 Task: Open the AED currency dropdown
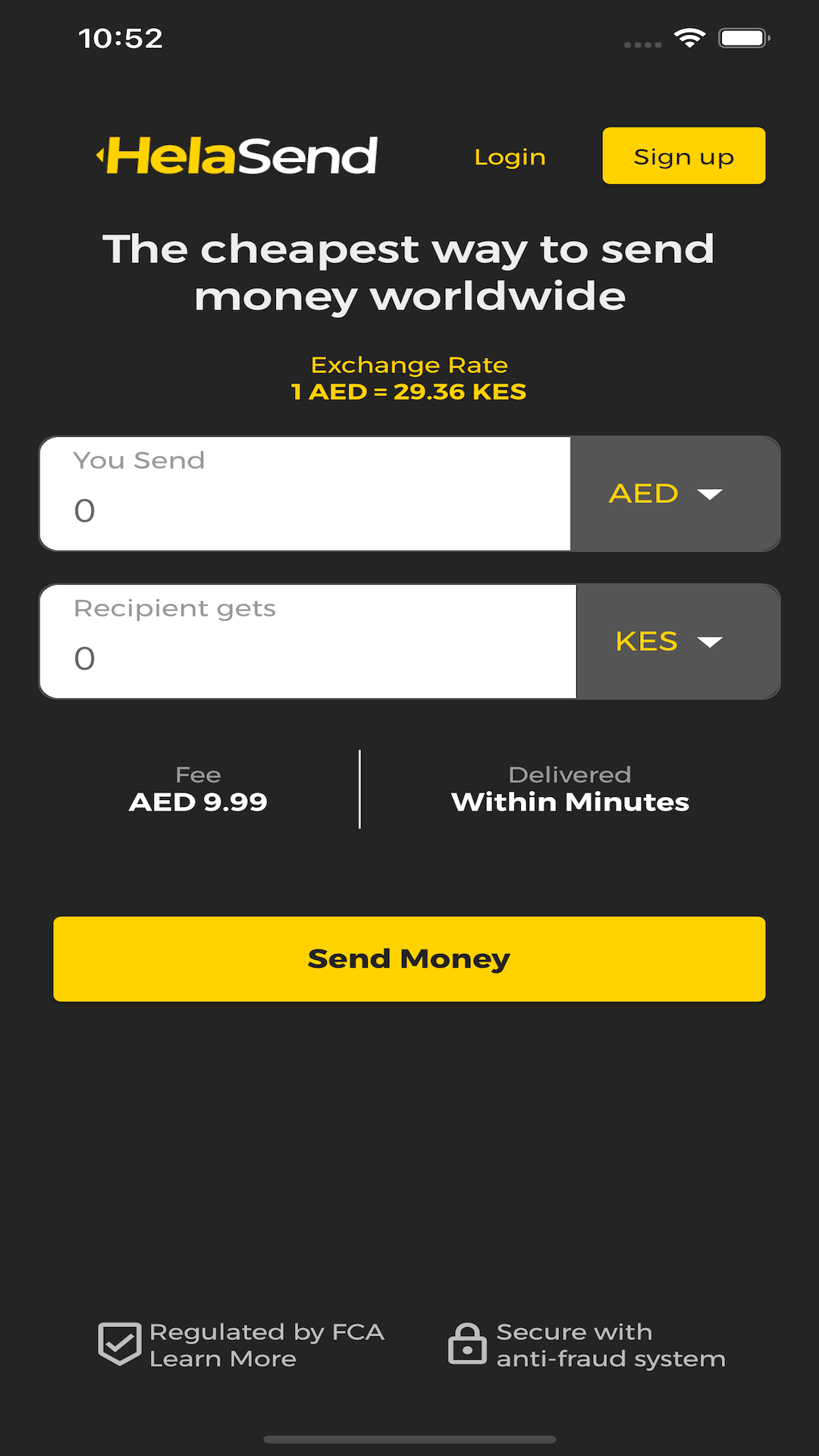[675, 494]
